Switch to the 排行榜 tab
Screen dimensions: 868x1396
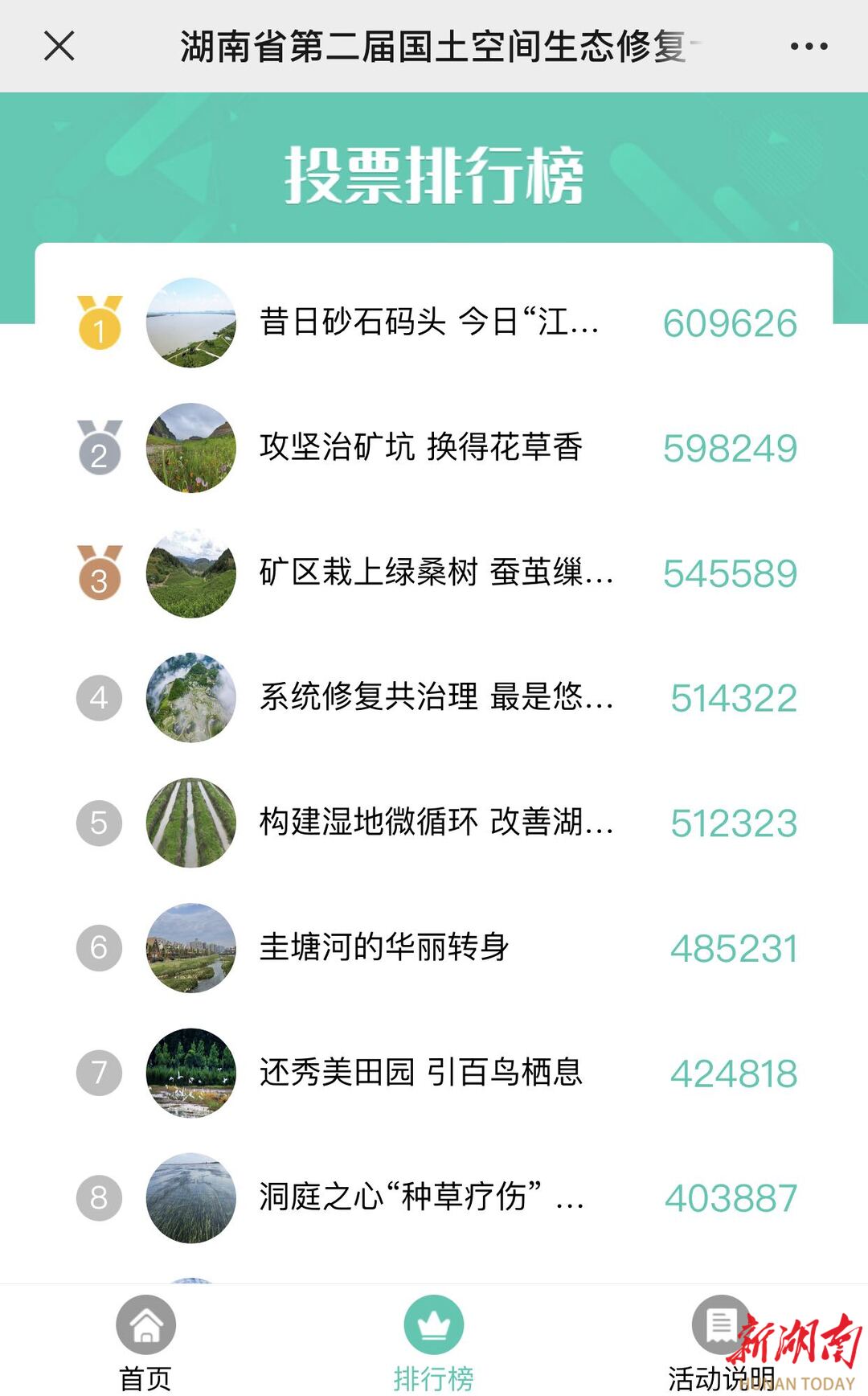coord(434,1341)
